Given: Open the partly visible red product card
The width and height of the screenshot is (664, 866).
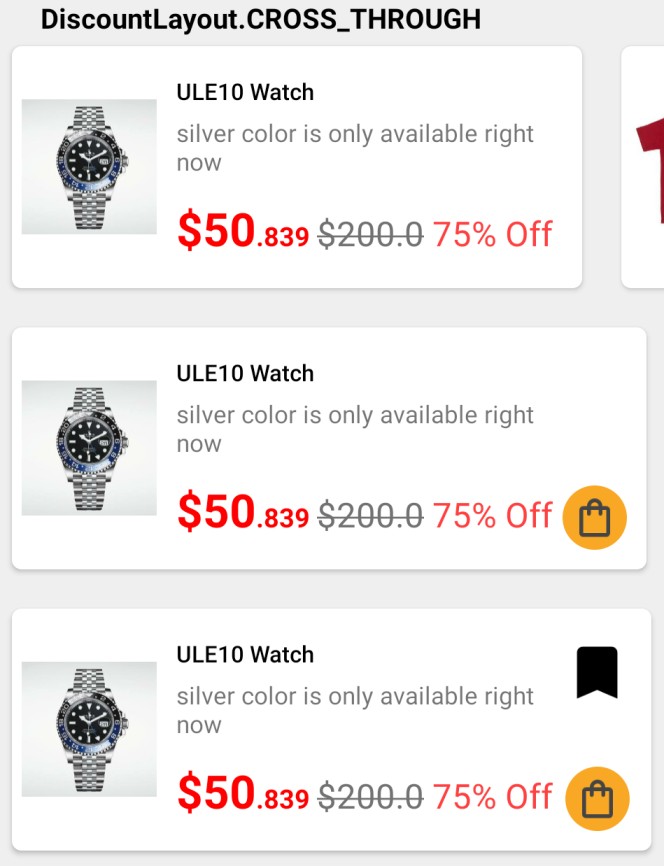Looking at the screenshot, I should pos(646,167).
